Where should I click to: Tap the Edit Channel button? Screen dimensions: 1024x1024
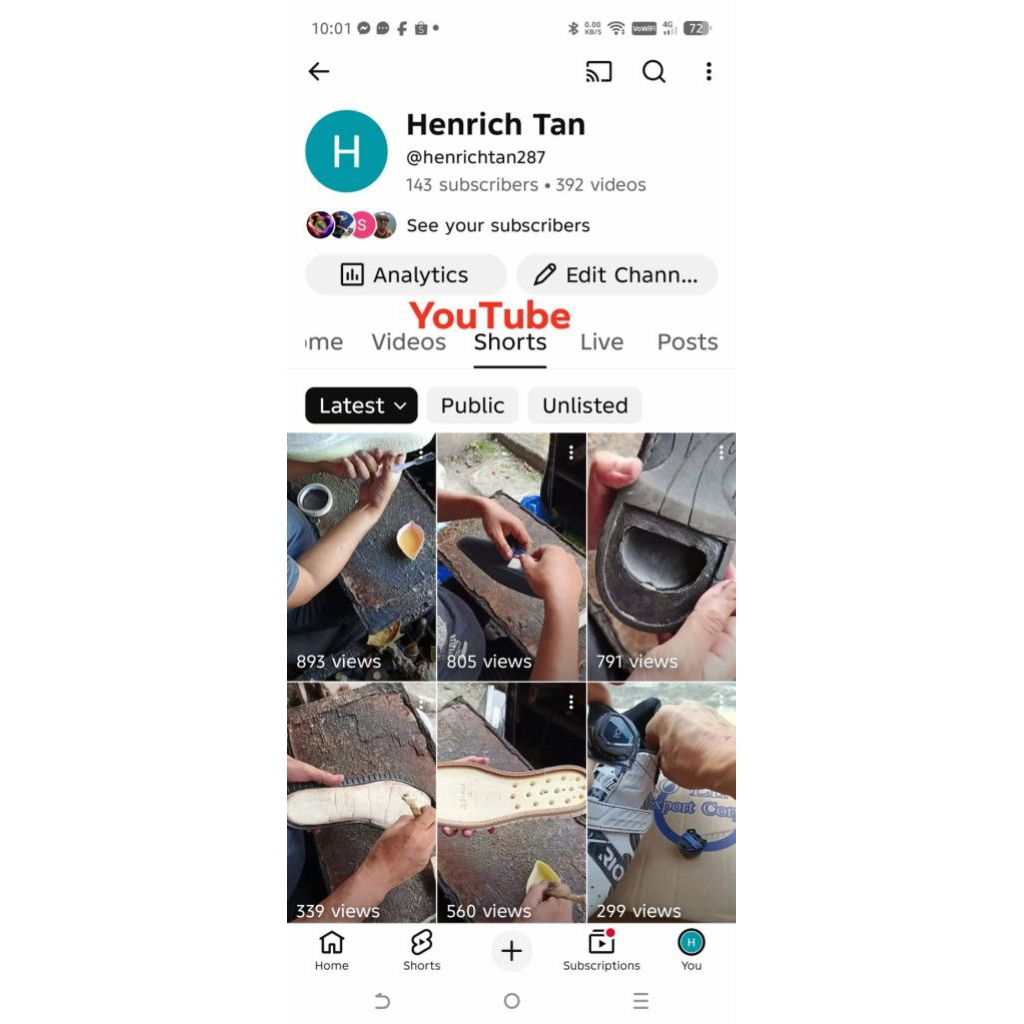click(617, 275)
